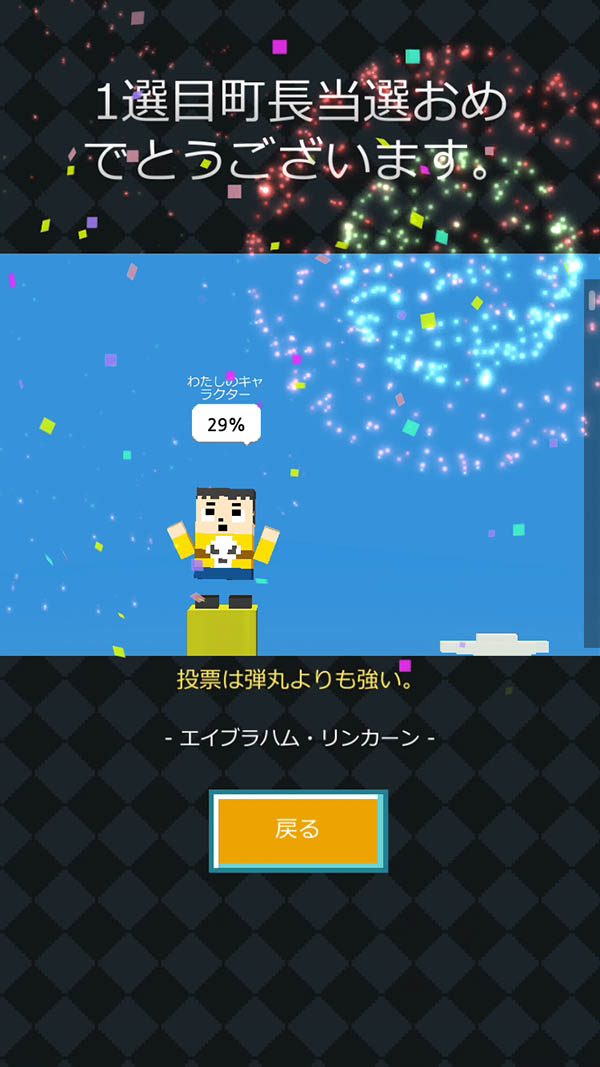Tap the orange 戻る button
600x1067 pixels.
(298, 830)
